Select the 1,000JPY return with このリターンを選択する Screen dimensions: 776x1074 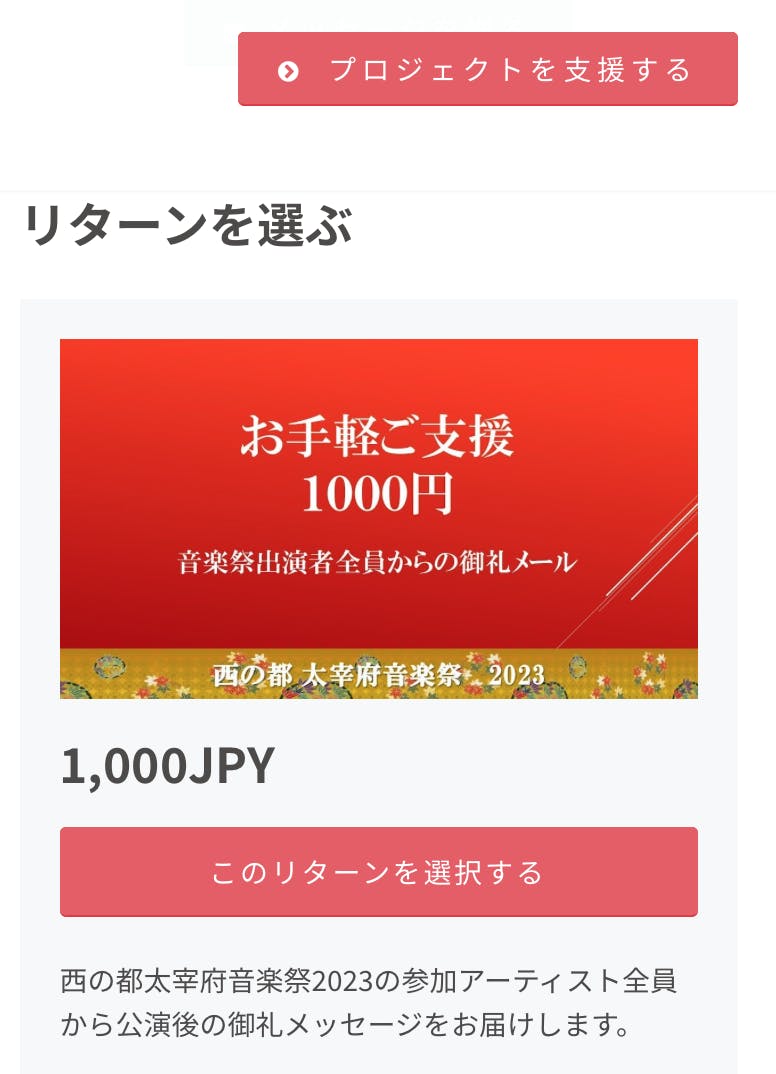pyautogui.click(x=378, y=871)
